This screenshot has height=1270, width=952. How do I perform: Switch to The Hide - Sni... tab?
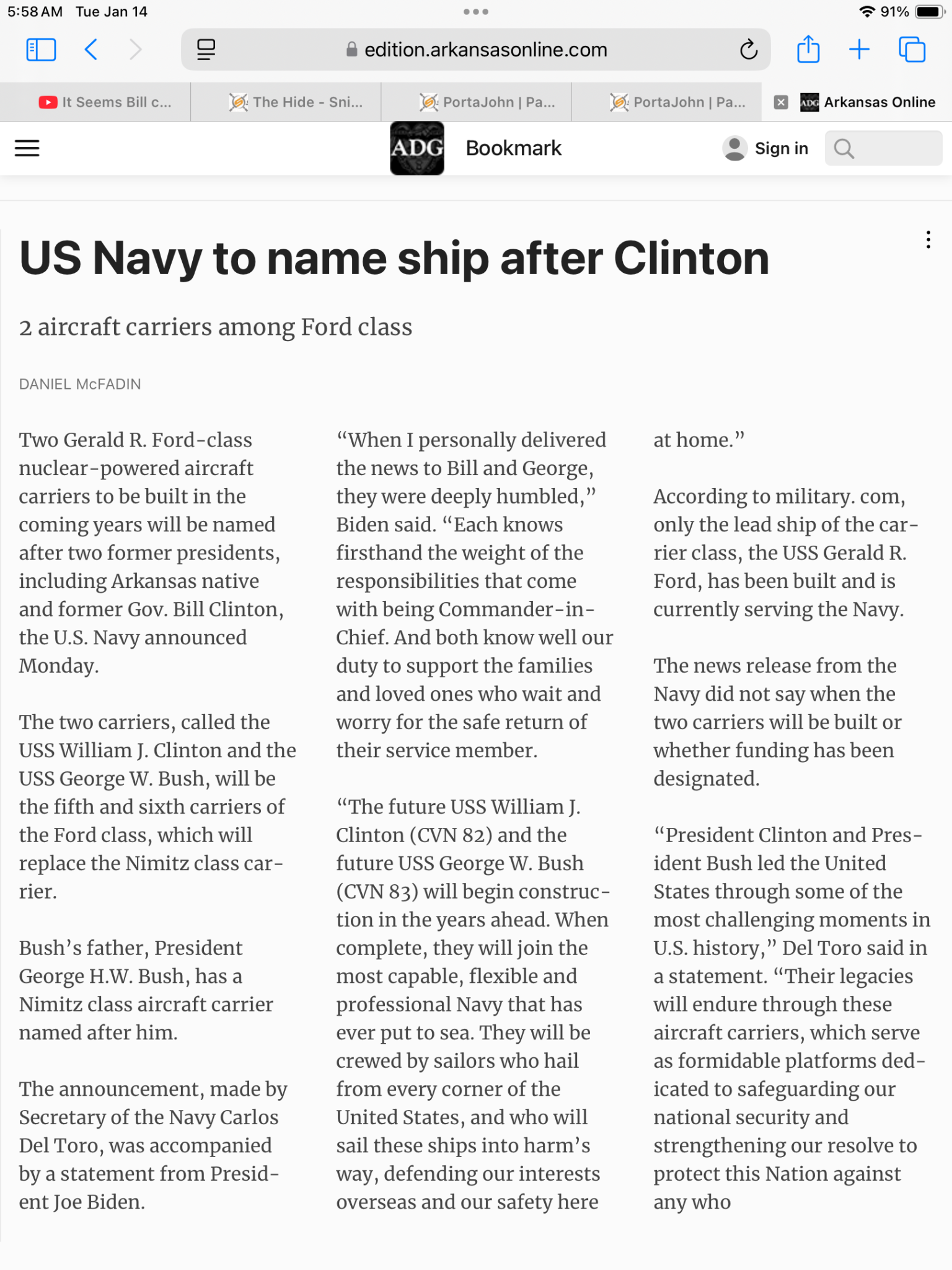click(x=296, y=102)
